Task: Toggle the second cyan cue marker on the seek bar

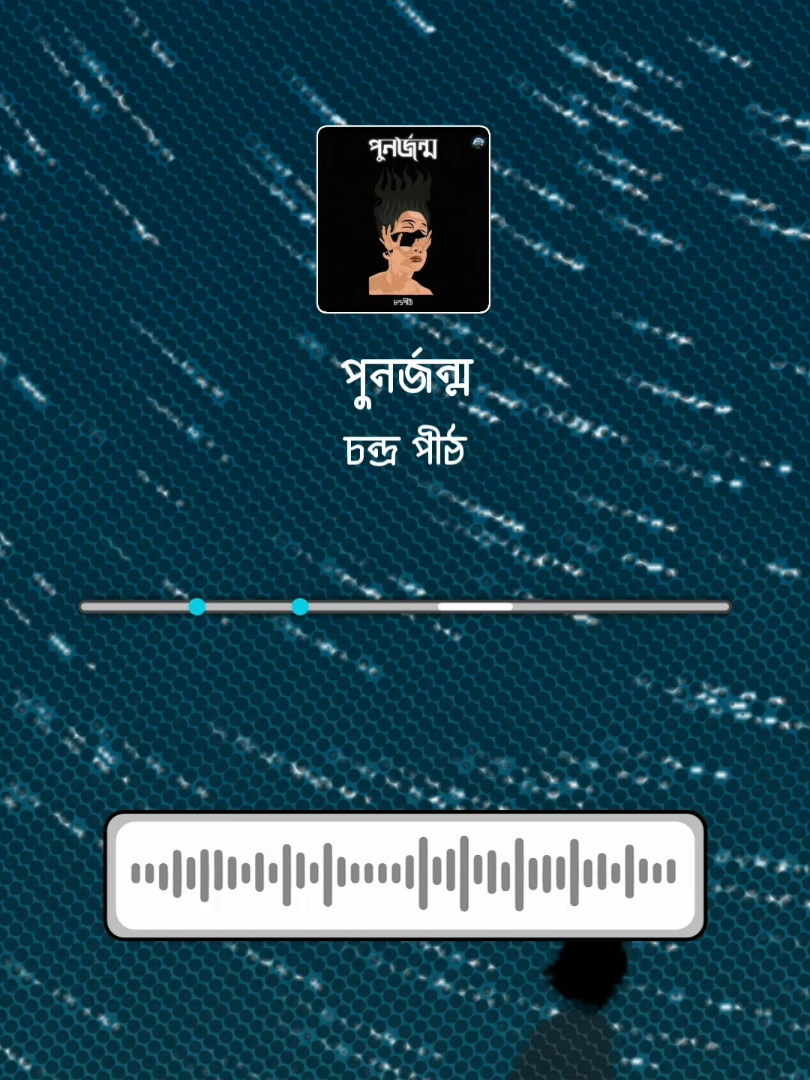Action: 301,607
